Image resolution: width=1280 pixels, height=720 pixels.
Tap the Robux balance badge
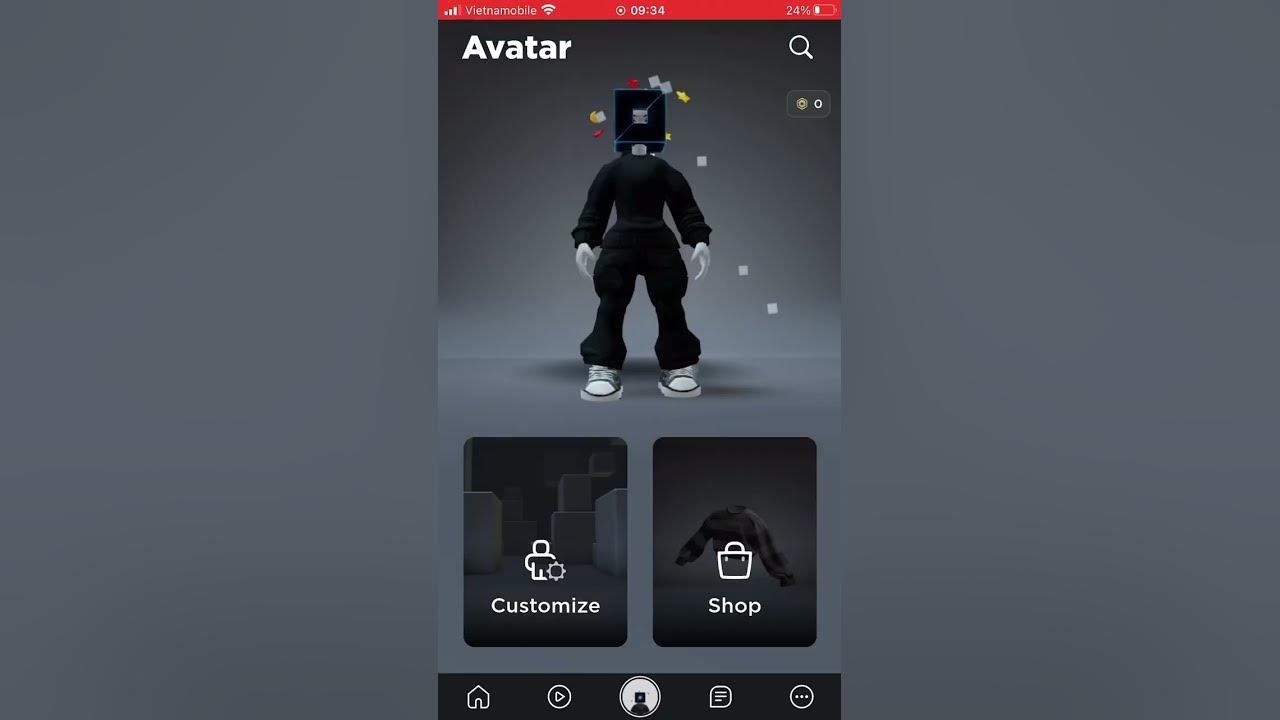coord(808,104)
